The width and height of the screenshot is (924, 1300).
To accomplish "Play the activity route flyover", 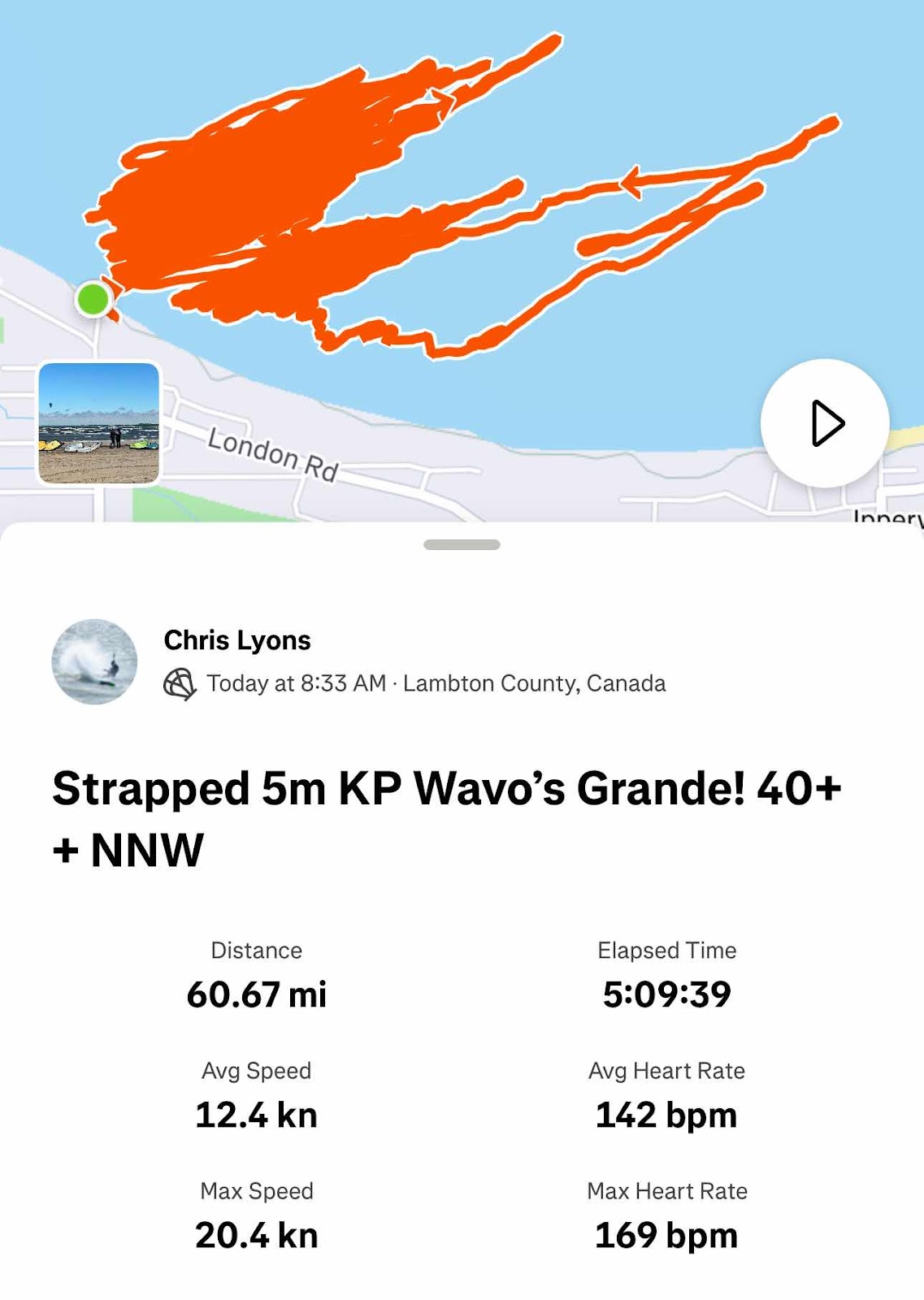I will coord(825,423).
